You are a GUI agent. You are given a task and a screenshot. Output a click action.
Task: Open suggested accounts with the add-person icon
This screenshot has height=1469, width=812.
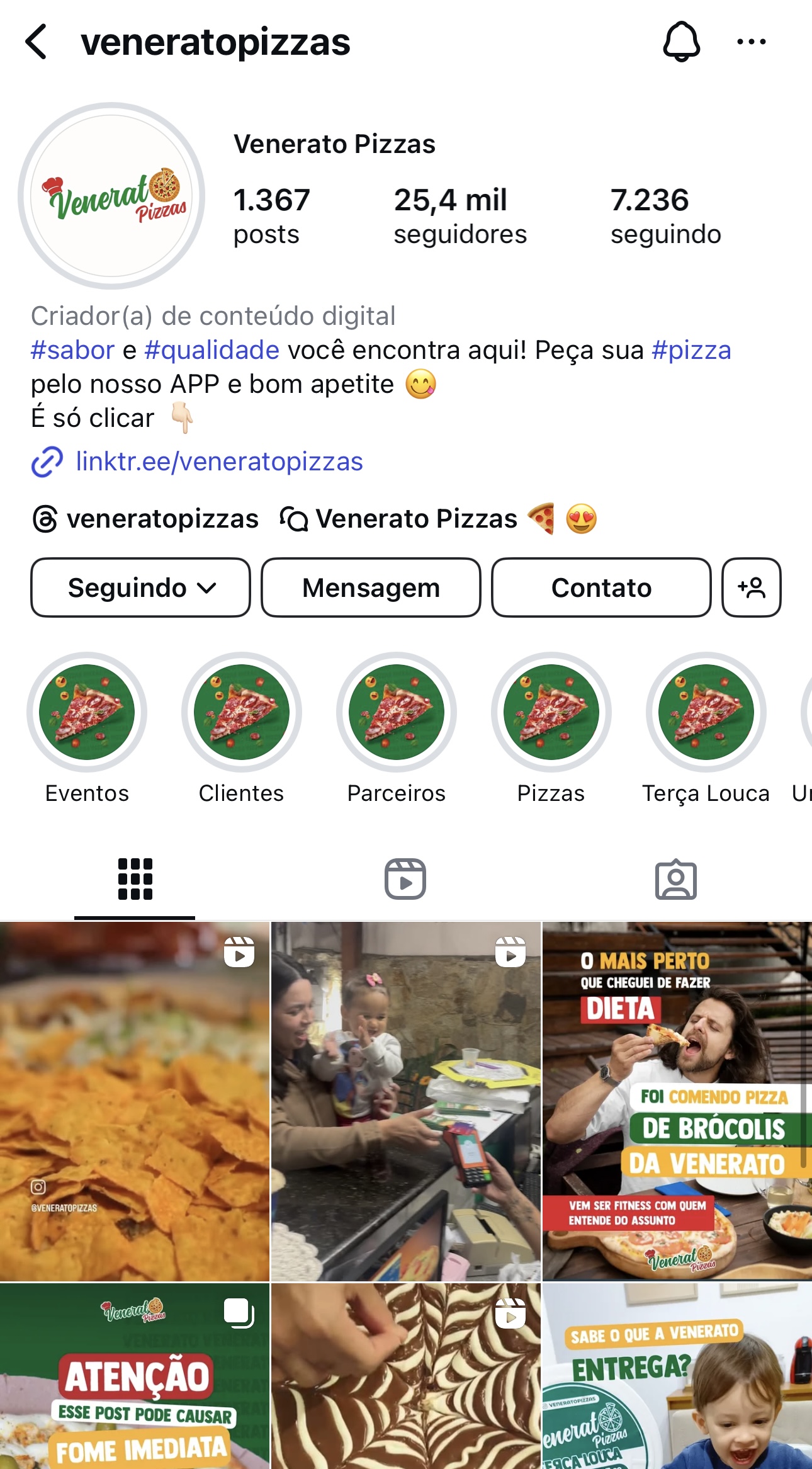pos(751,587)
